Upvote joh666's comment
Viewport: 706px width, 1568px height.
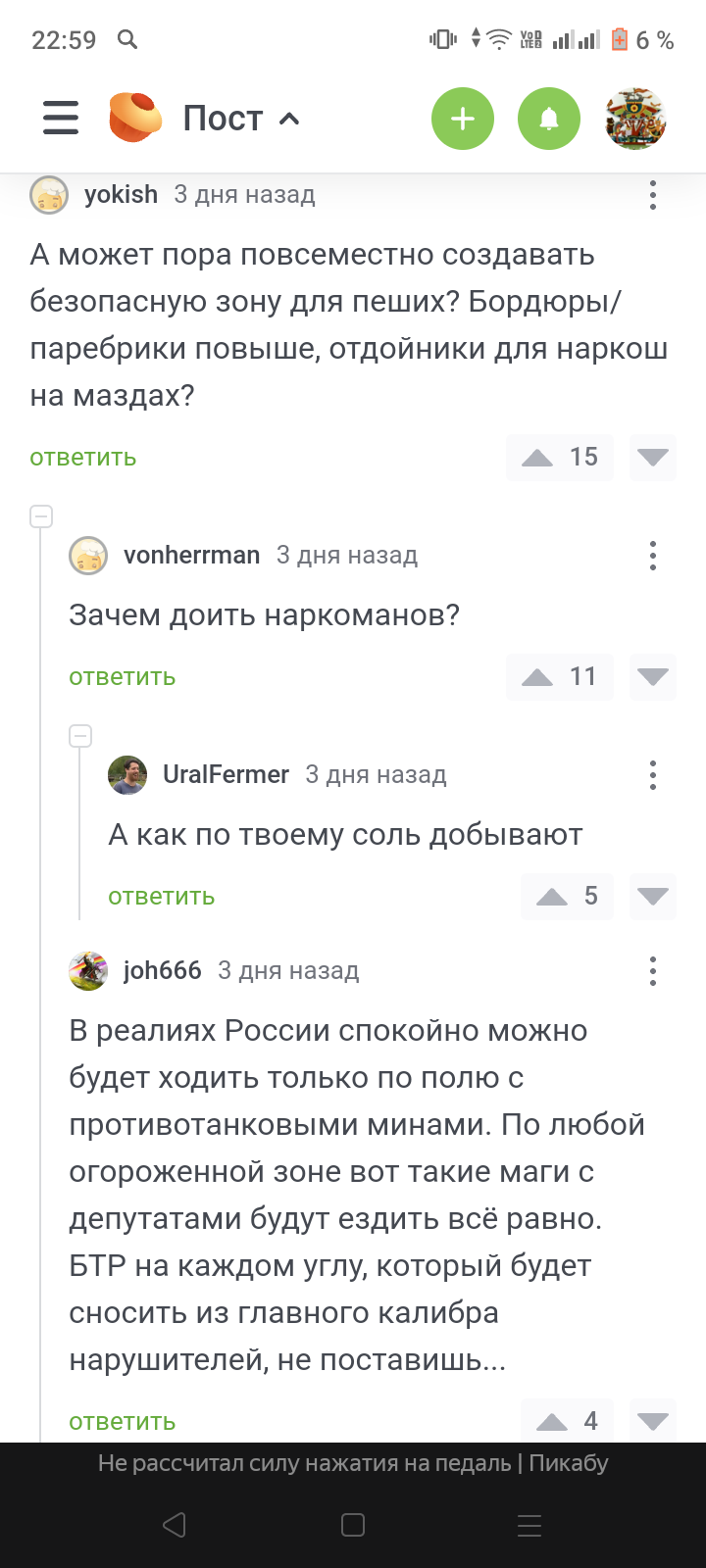pos(553,1421)
